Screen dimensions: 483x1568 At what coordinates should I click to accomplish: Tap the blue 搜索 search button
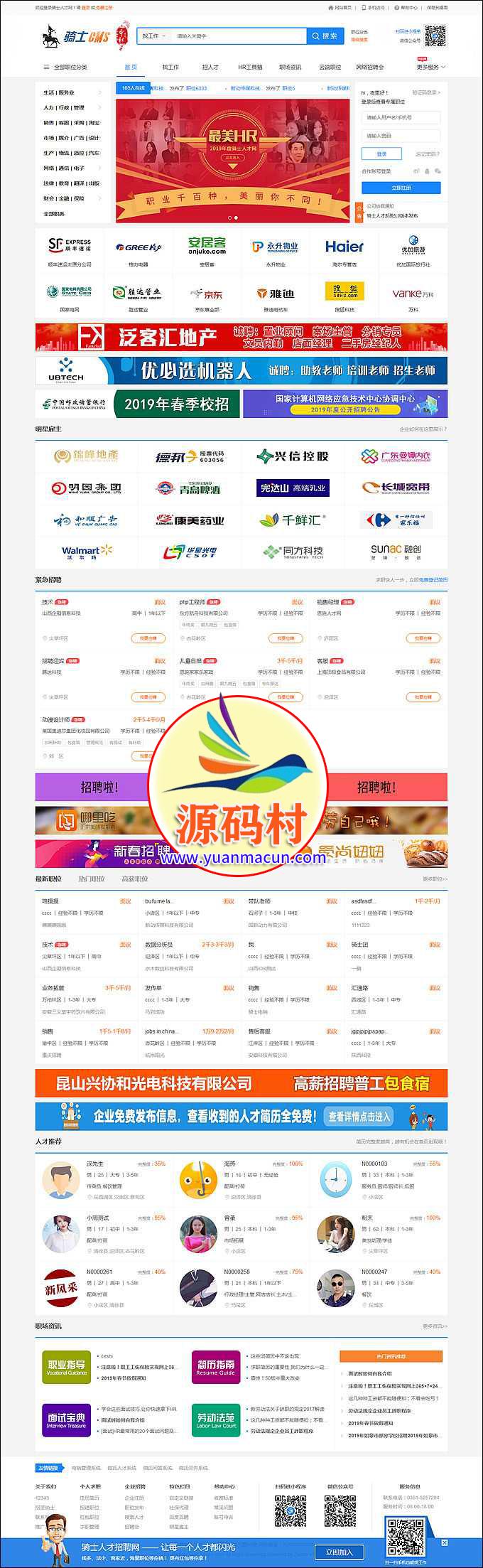pos(324,36)
